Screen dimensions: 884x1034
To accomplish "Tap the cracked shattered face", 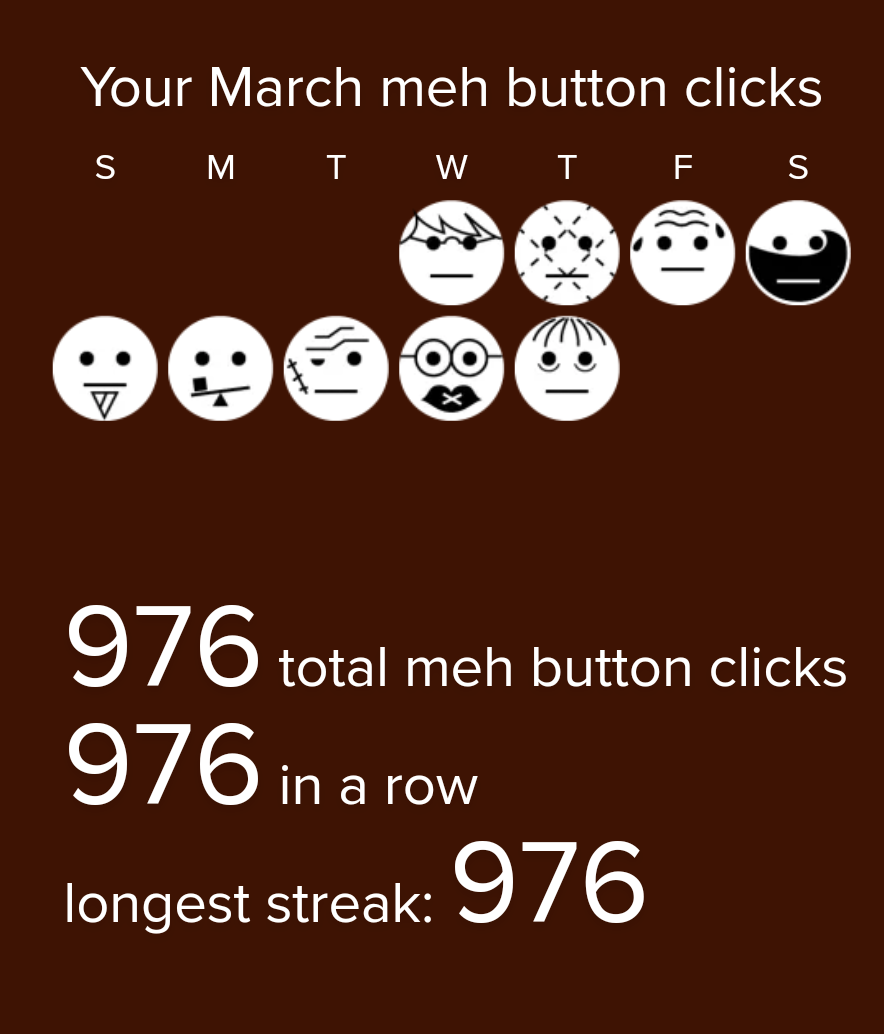I will pyautogui.click(x=567, y=253).
